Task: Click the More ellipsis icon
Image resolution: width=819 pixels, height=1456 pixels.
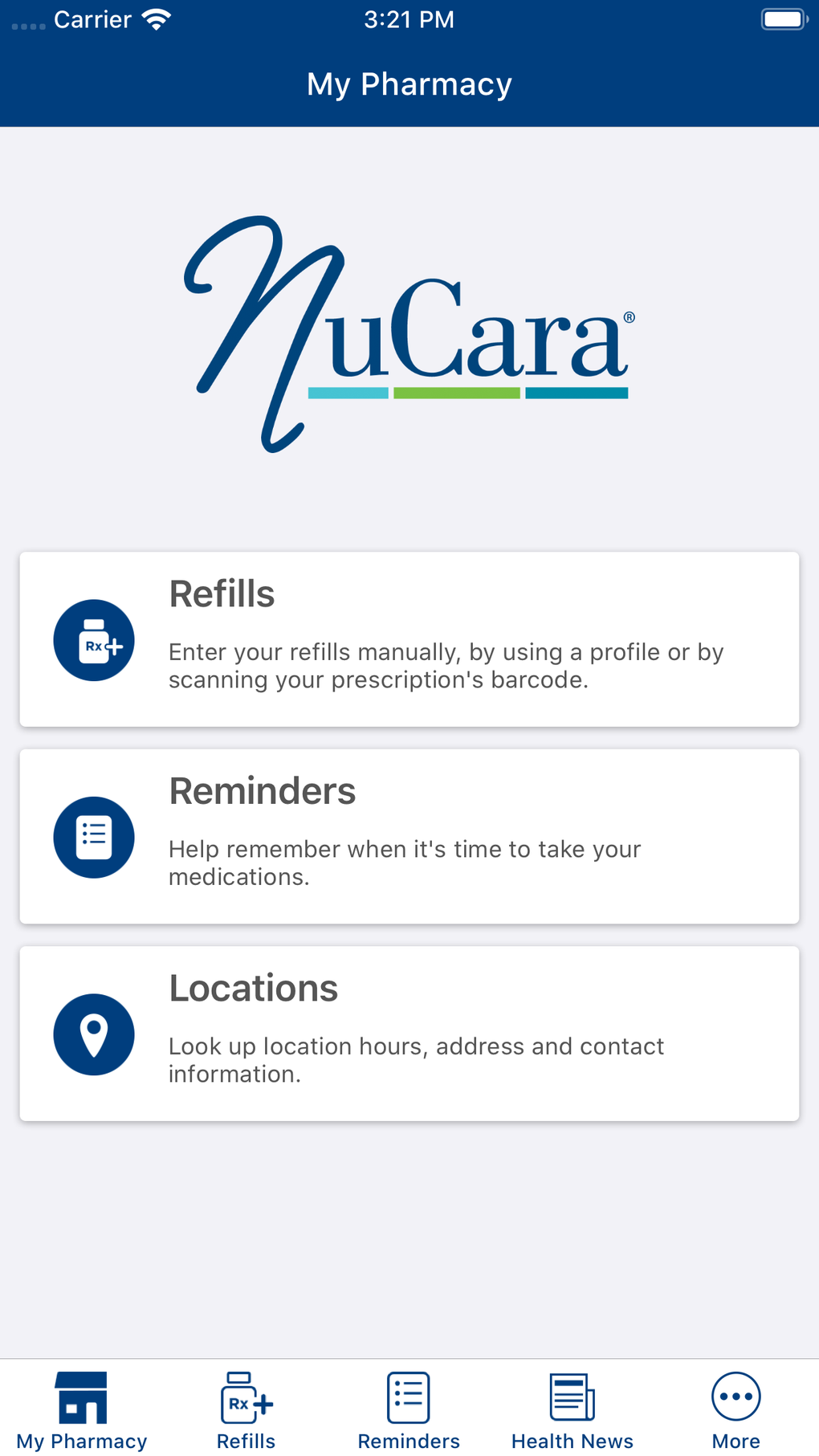Action: [x=735, y=1397]
